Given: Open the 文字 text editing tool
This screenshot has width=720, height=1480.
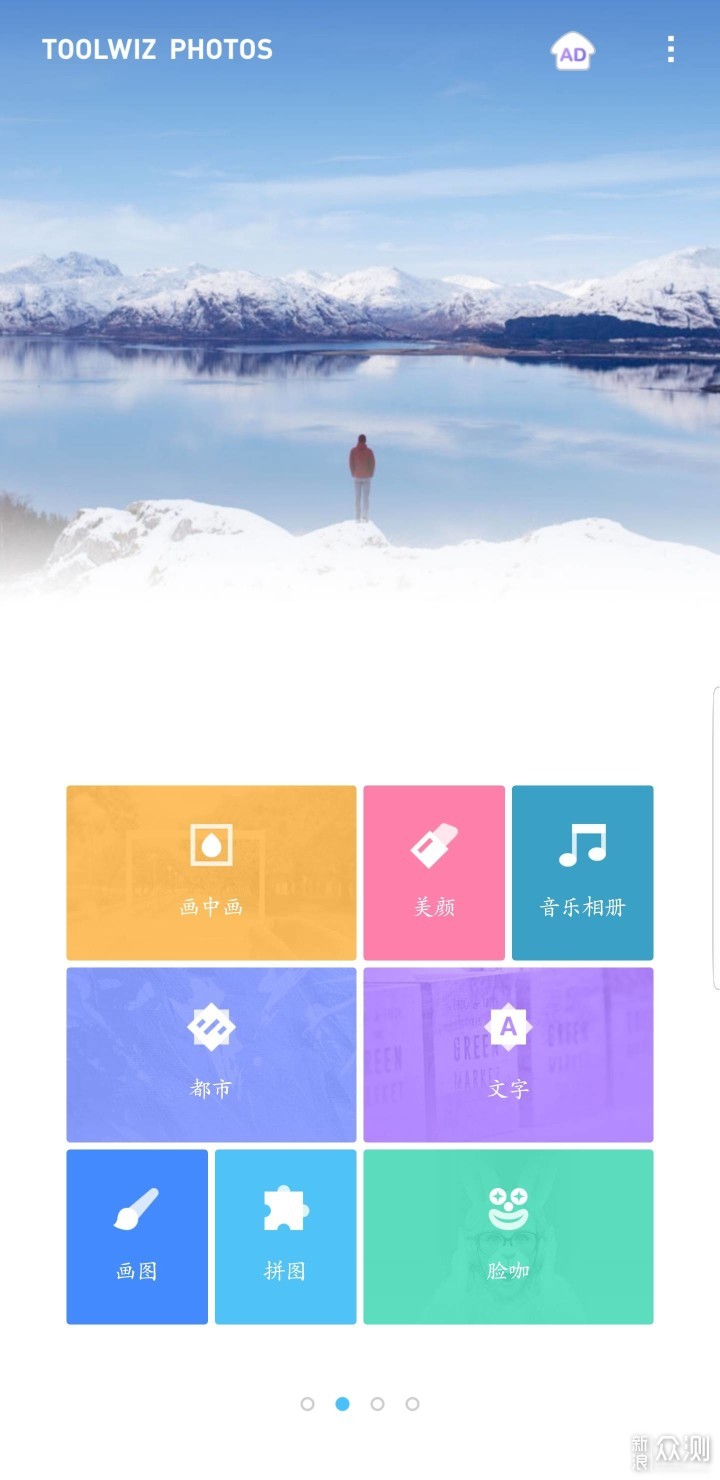Looking at the screenshot, I should coord(508,1053).
